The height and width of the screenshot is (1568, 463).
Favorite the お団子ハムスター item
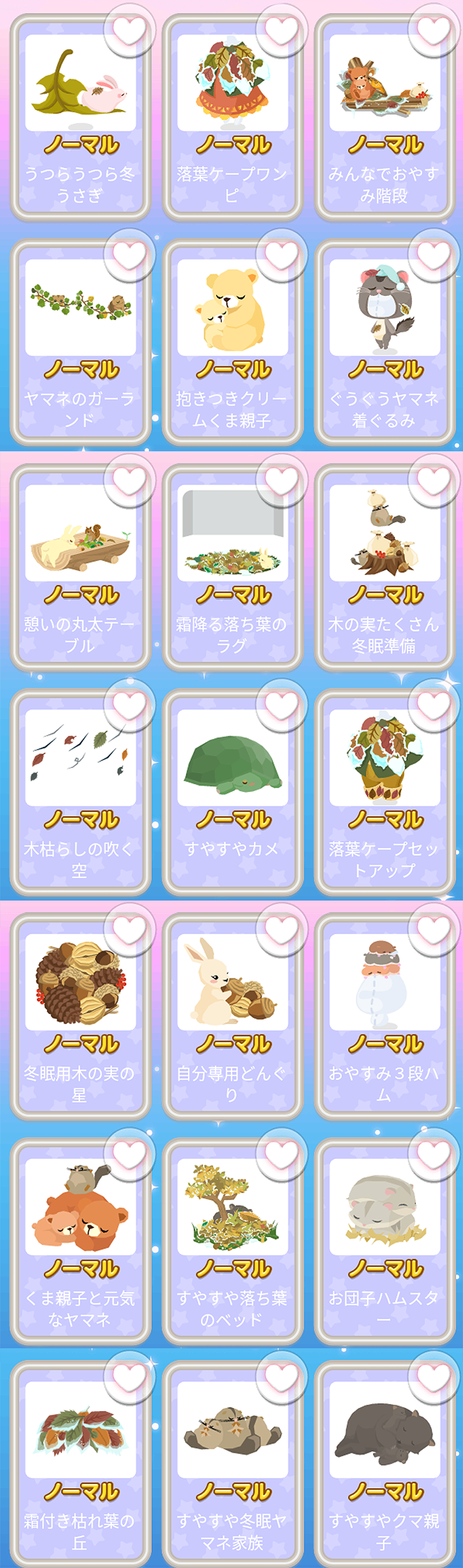tap(433, 1154)
